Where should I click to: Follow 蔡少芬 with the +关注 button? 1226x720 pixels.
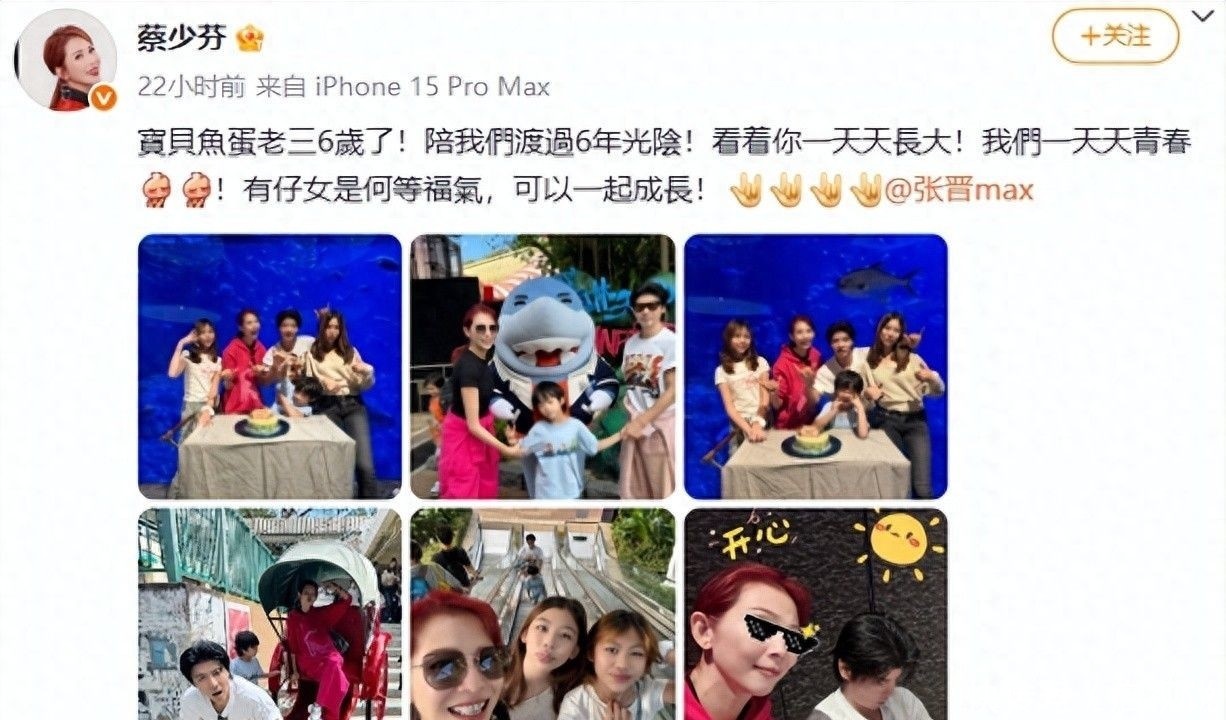[x=1115, y=37]
